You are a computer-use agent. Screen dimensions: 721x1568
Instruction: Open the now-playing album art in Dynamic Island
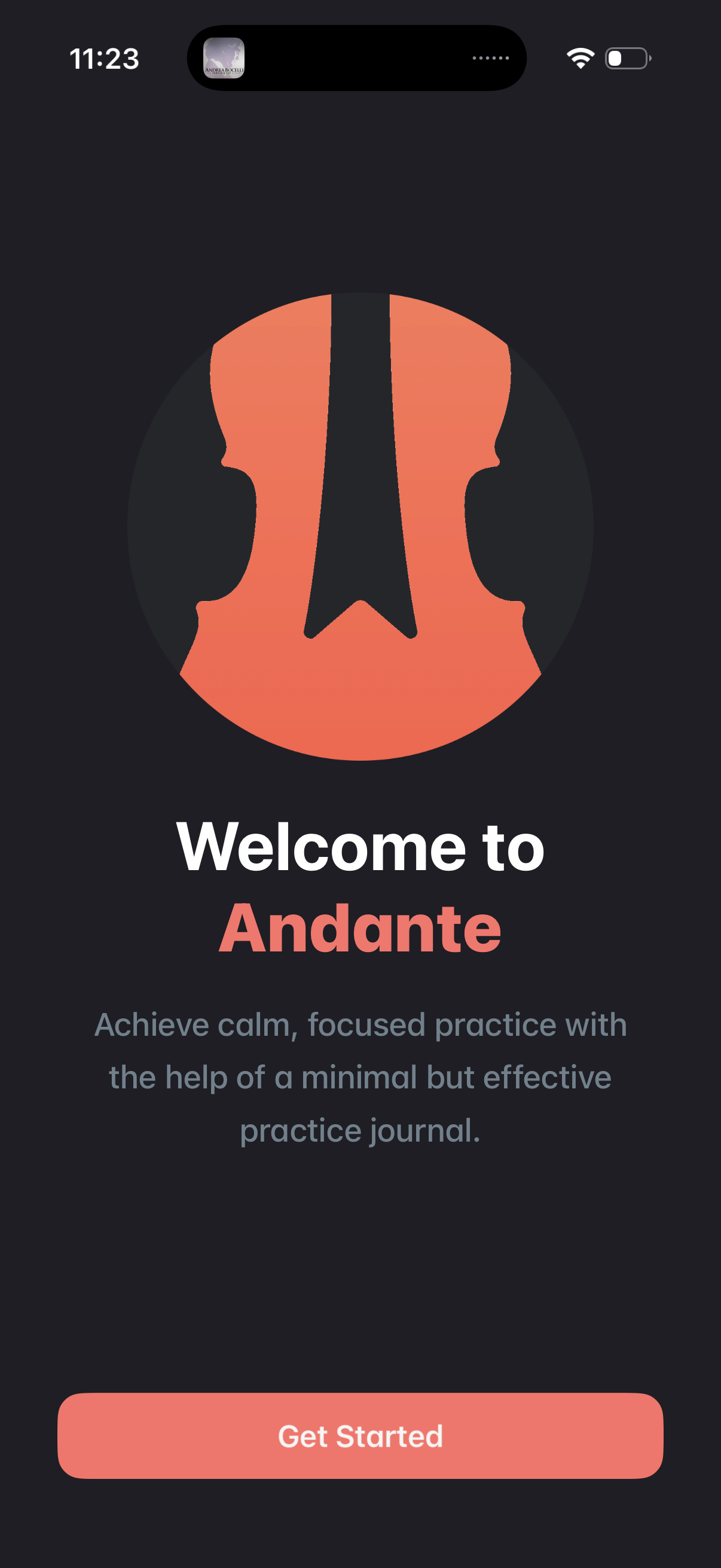pyautogui.click(x=224, y=59)
